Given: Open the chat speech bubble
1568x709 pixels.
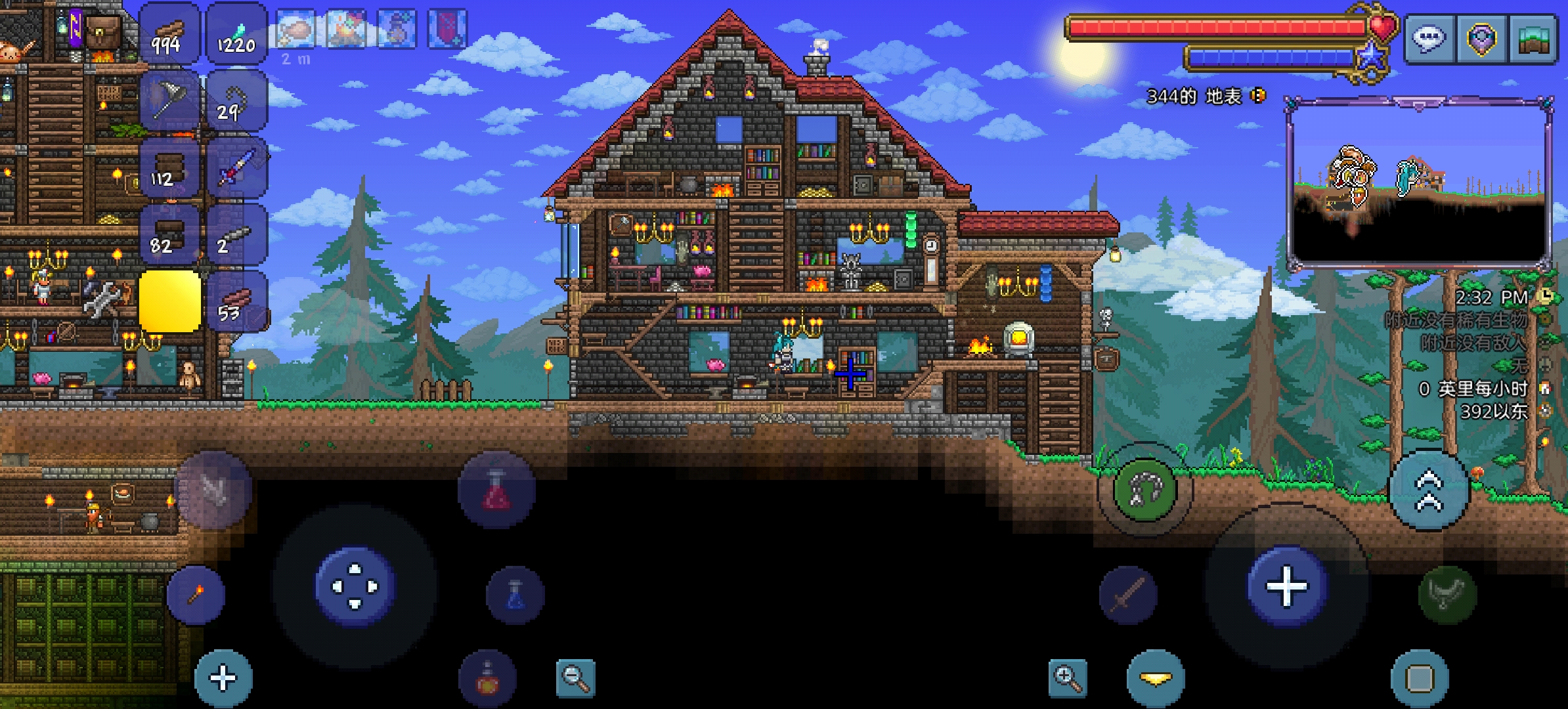Looking at the screenshot, I should click(1429, 39).
